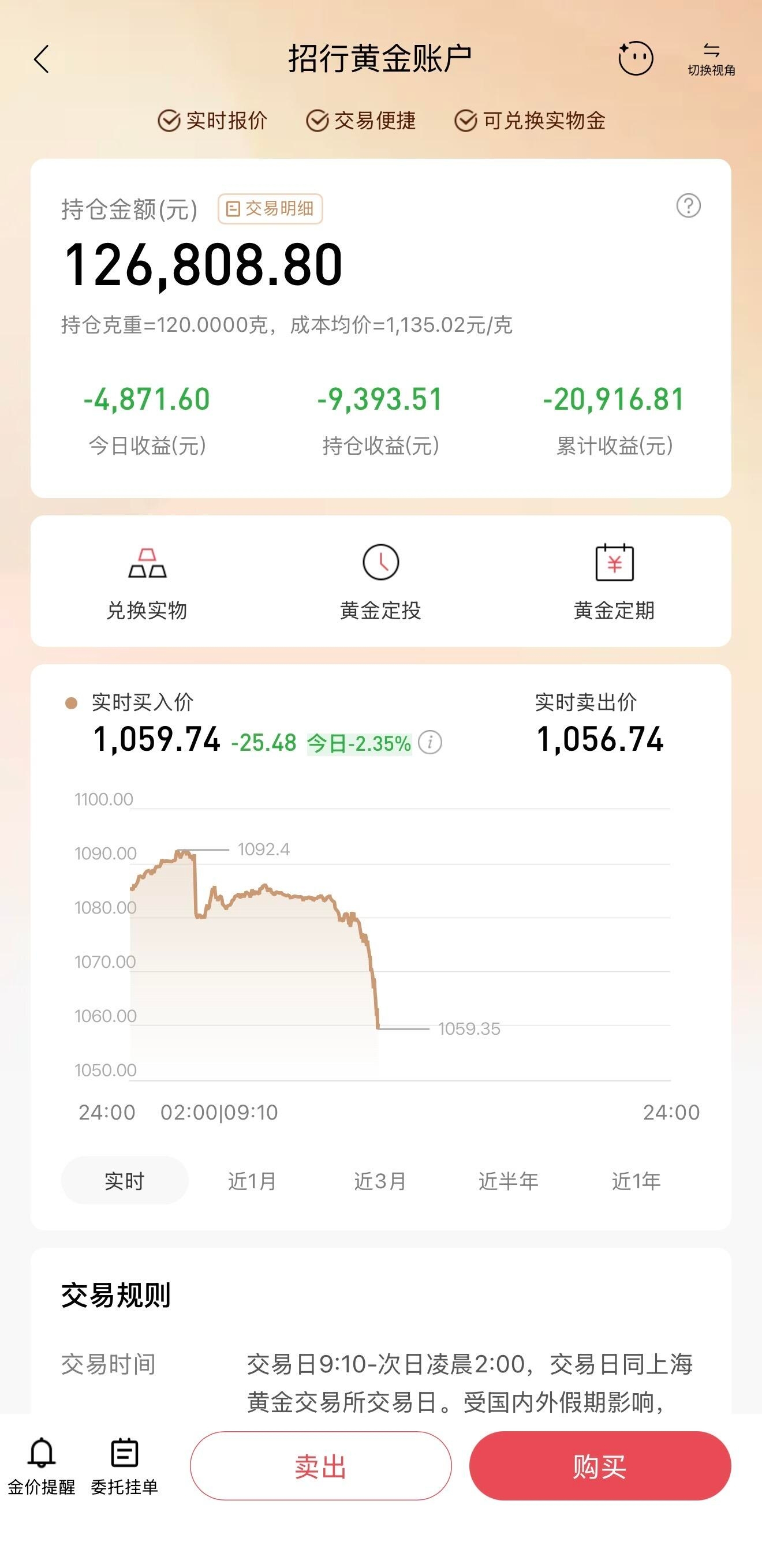Switch chart to 近半年
Image resolution: width=762 pixels, height=1568 pixels.
508,1181
